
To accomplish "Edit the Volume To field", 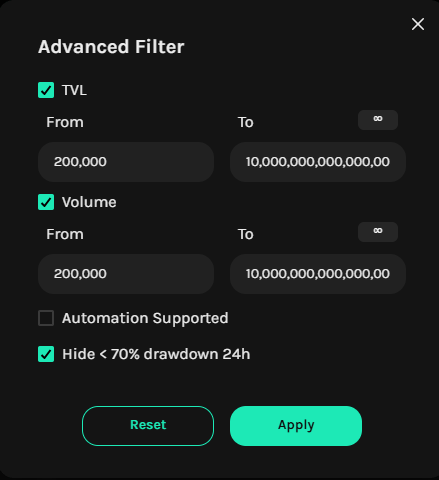I will [x=318, y=274].
